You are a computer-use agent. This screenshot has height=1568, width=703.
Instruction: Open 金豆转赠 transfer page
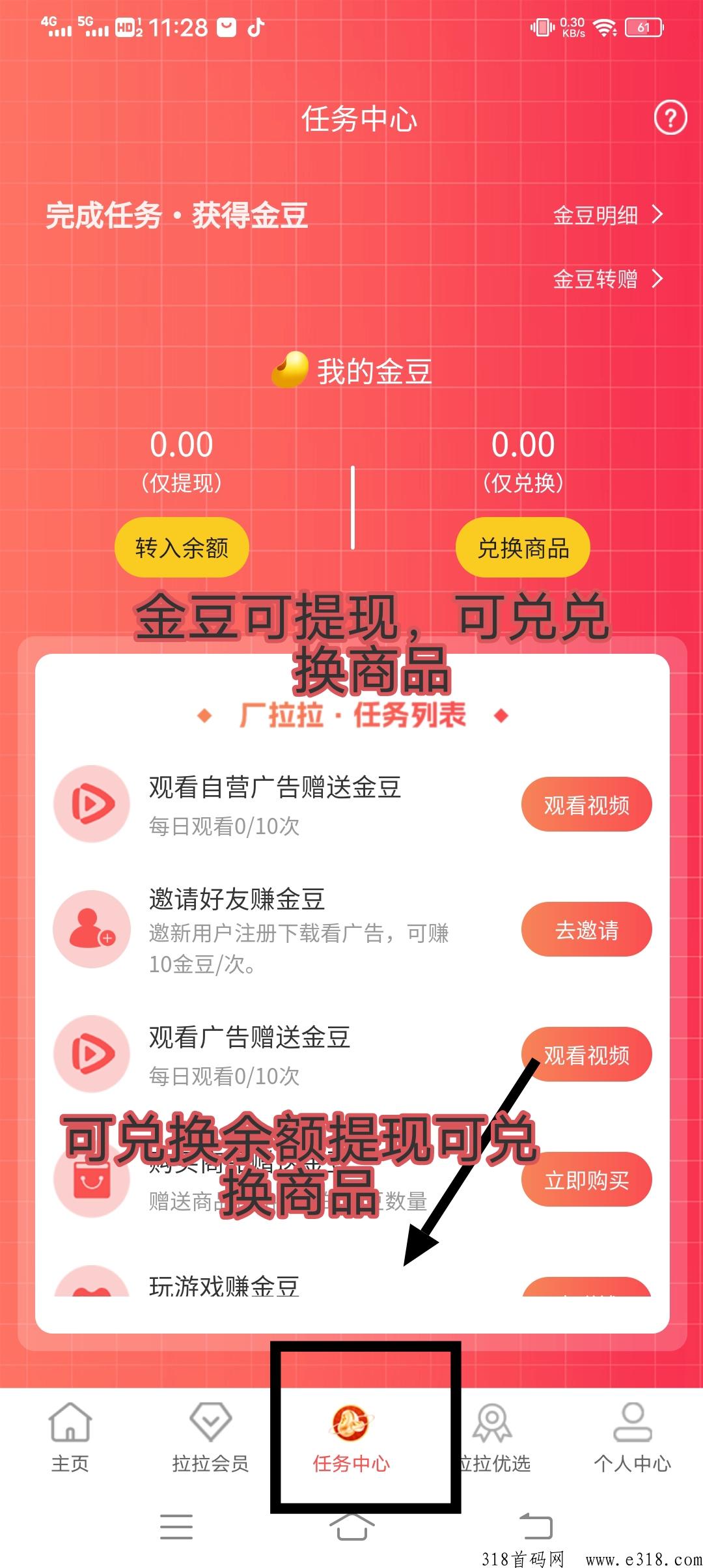point(607,279)
